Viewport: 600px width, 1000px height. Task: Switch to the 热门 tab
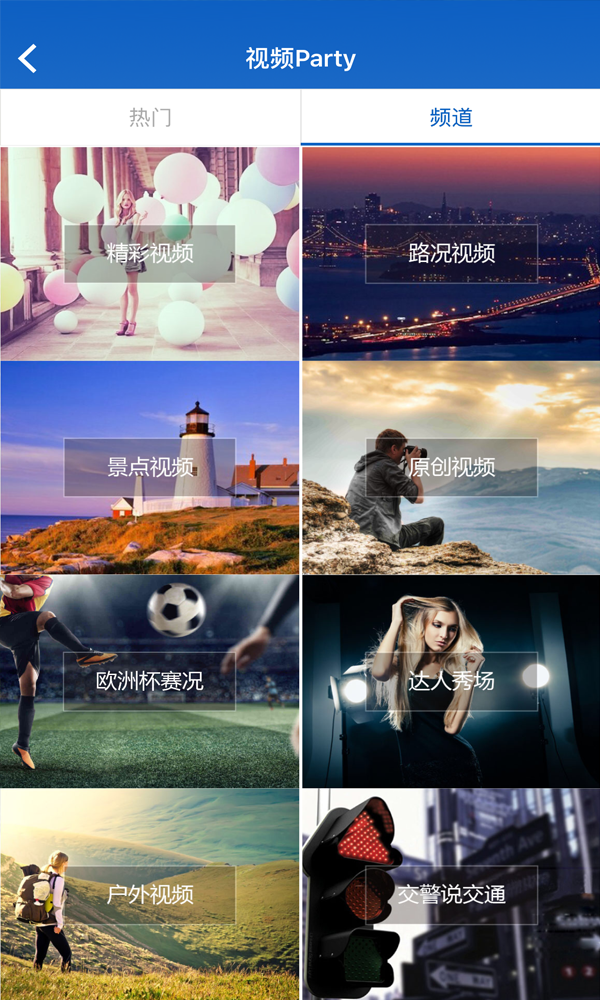(x=150, y=117)
